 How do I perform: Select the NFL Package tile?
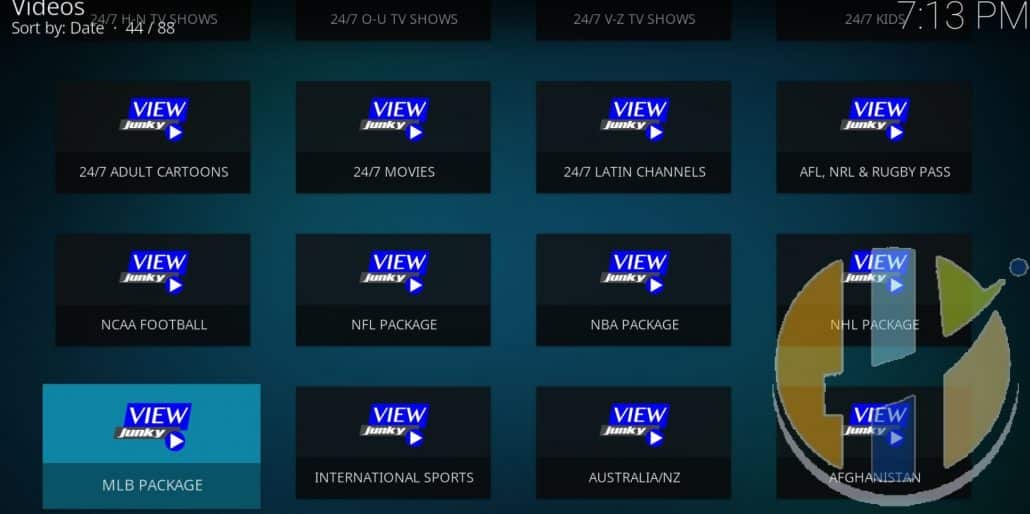click(393, 290)
